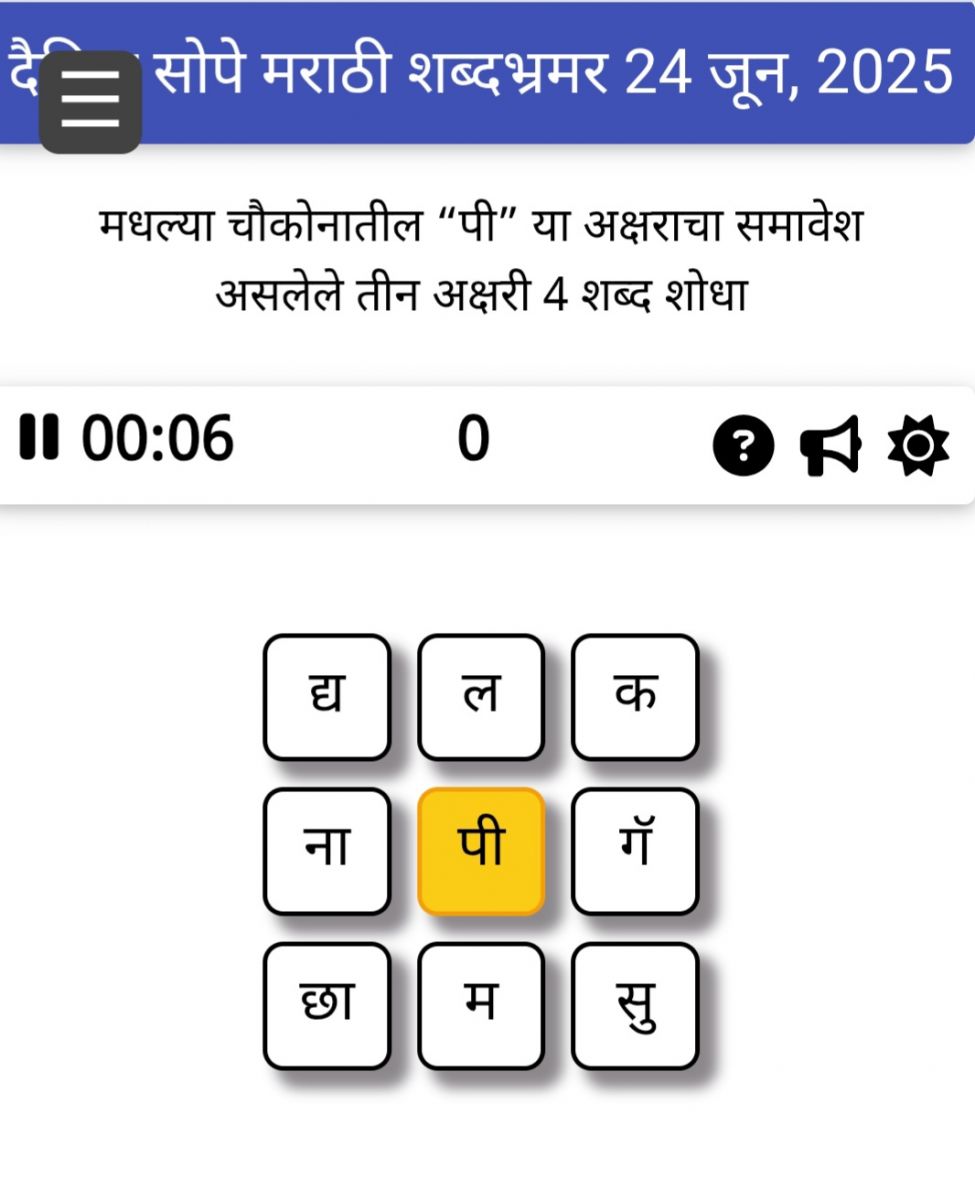
Task: Open the hamburger drawer menu
Action: click(x=90, y=102)
